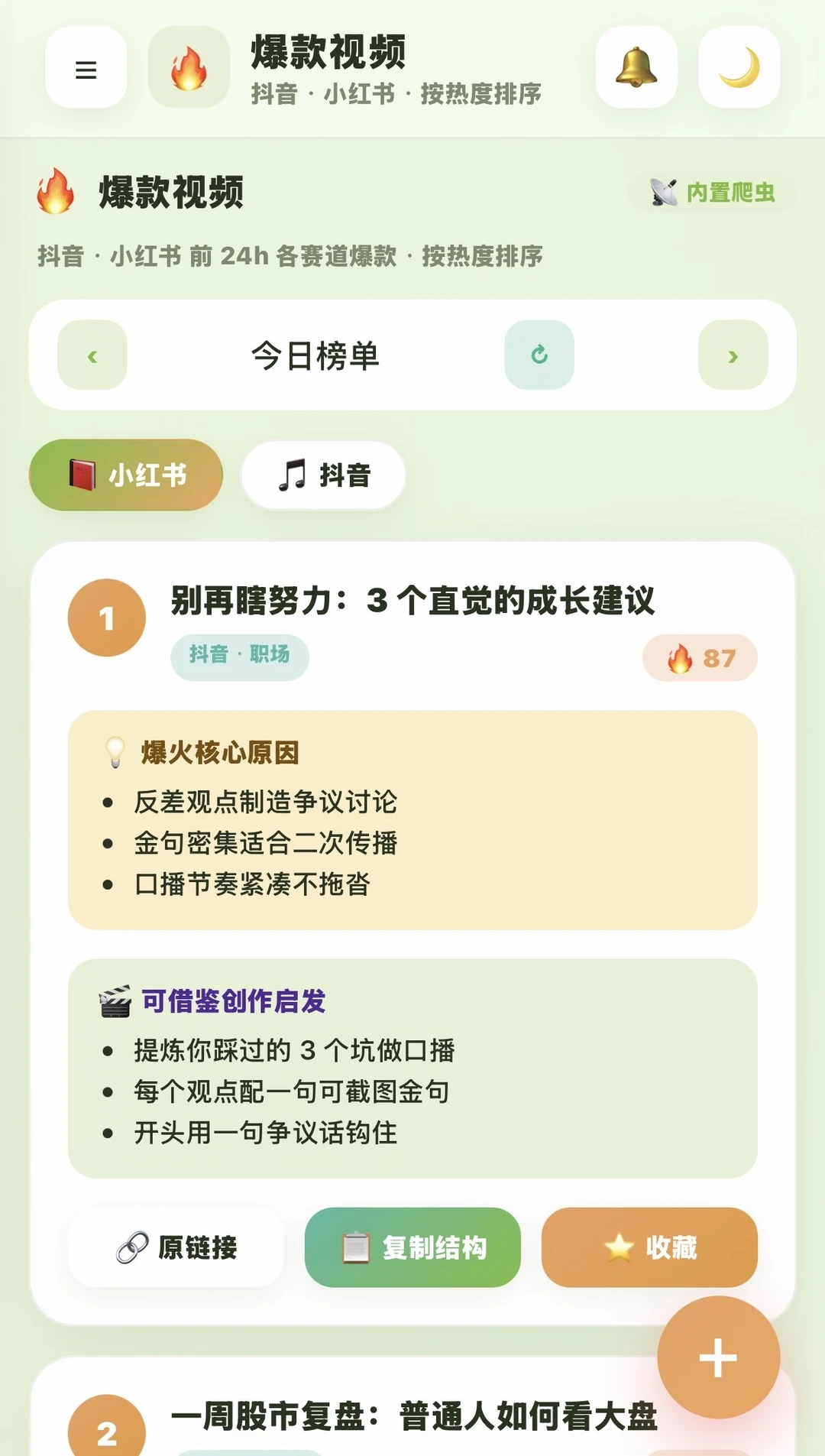825x1456 pixels.
Task: Refresh today's ranking list
Action: (x=539, y=355)
